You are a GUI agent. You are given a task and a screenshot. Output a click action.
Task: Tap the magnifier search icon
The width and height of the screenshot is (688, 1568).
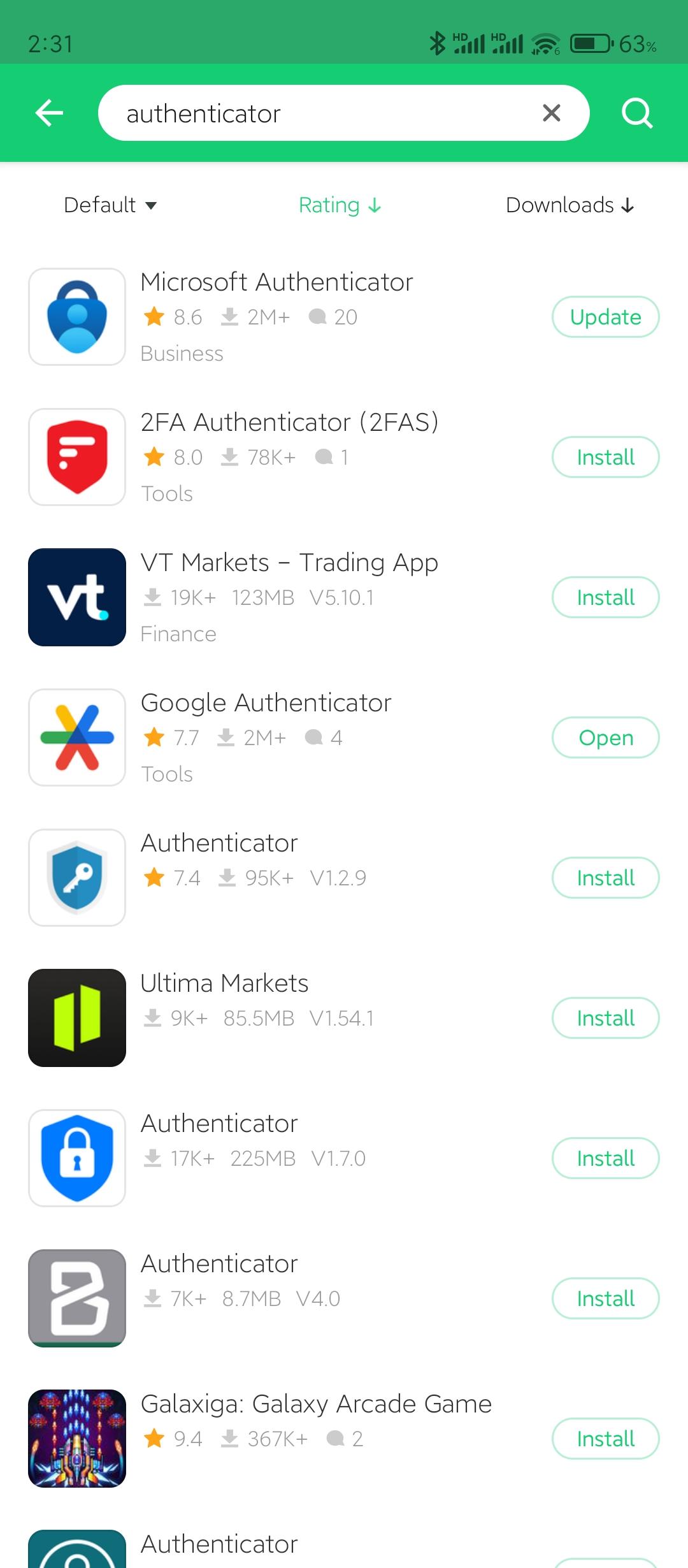tap(637, 113)
